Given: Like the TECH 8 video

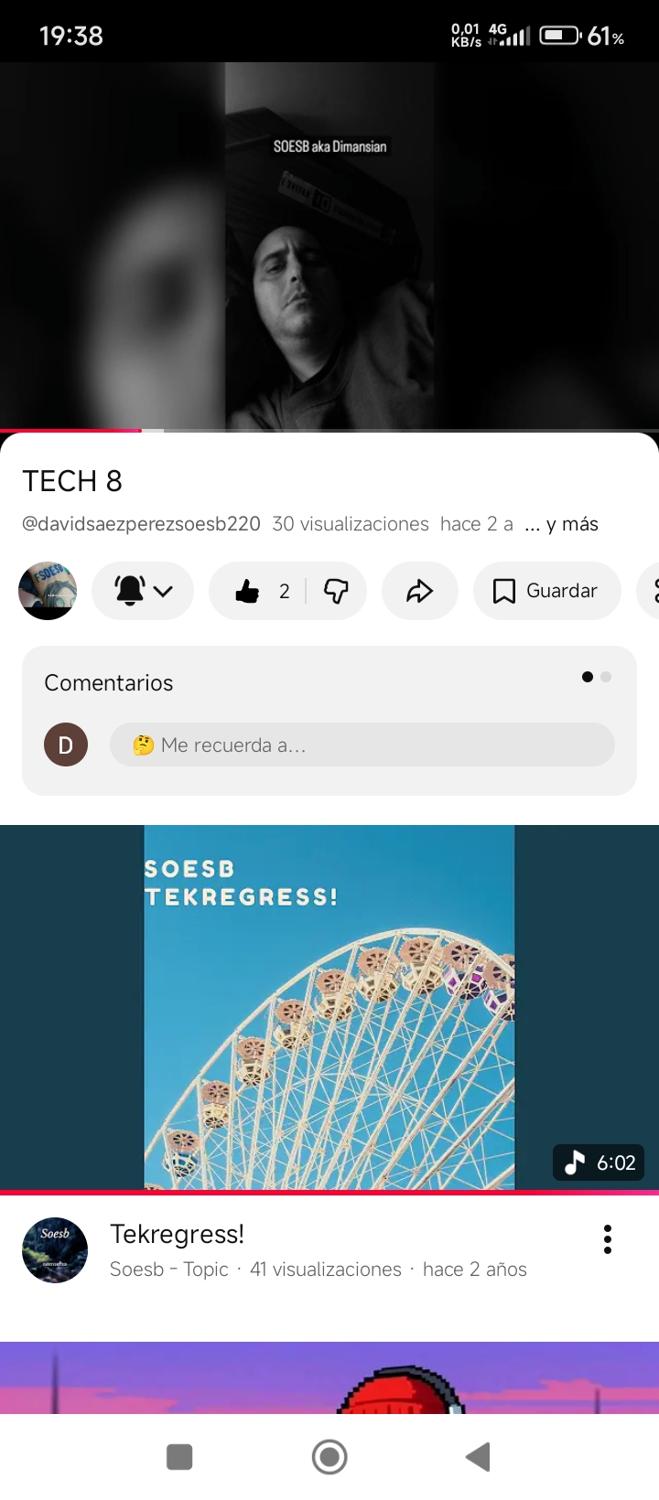Looking at the screenshot, I should click(x=249, y=591).
